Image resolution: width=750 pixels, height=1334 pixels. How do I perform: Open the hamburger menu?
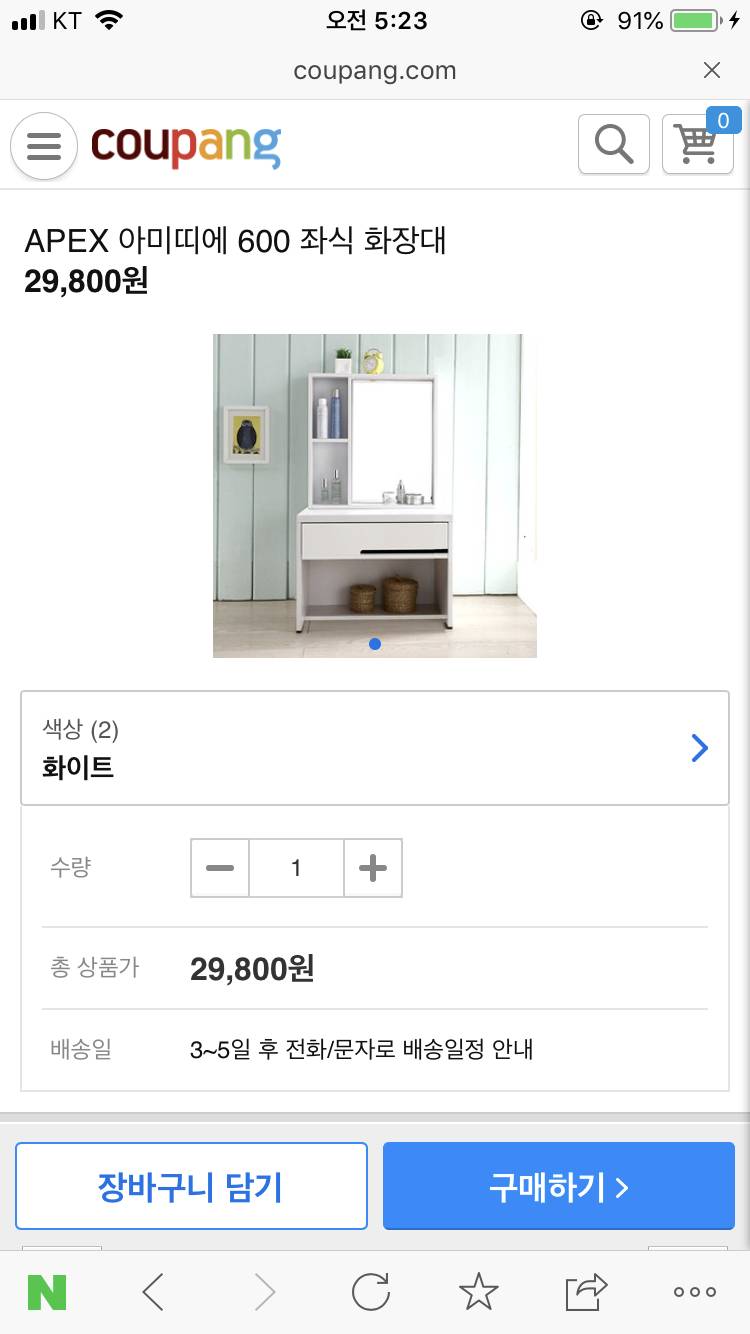tap(43, 146)
